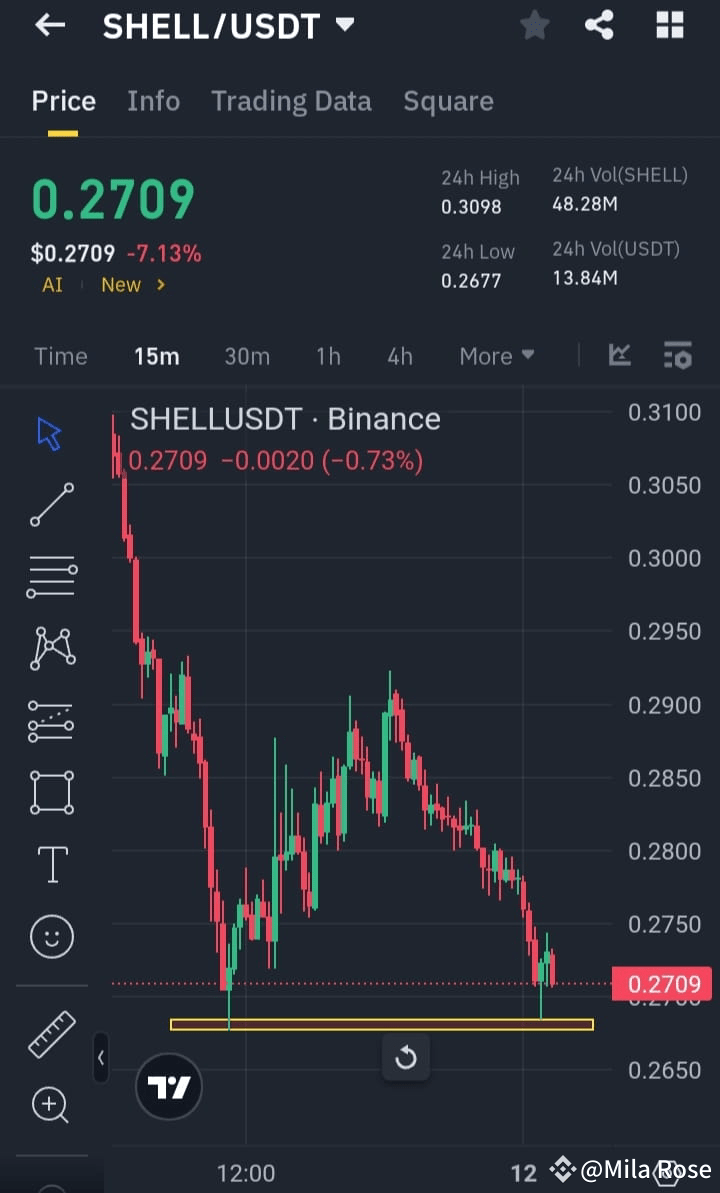Open the Square tab
The height and width of the screenshot is (1193, 720).
(448, 100)
